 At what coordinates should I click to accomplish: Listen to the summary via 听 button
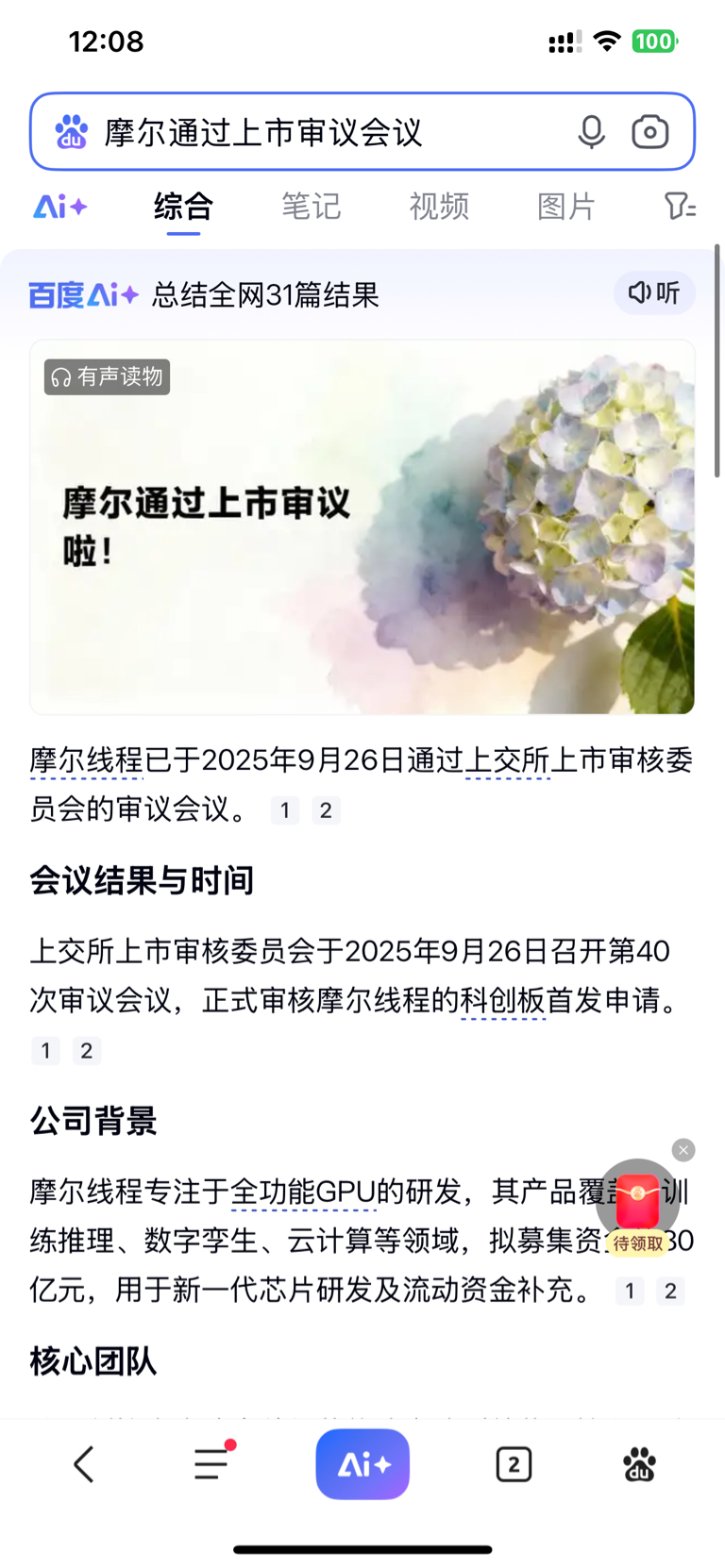654,293
